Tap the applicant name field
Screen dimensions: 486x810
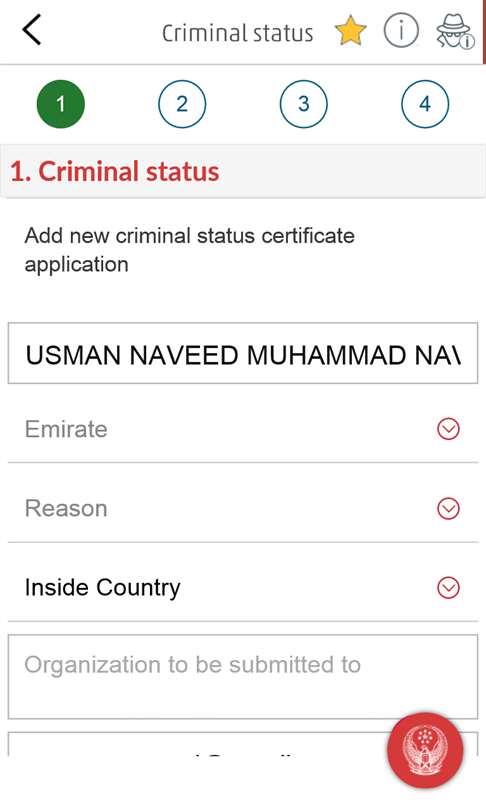(x=243, y=353)
